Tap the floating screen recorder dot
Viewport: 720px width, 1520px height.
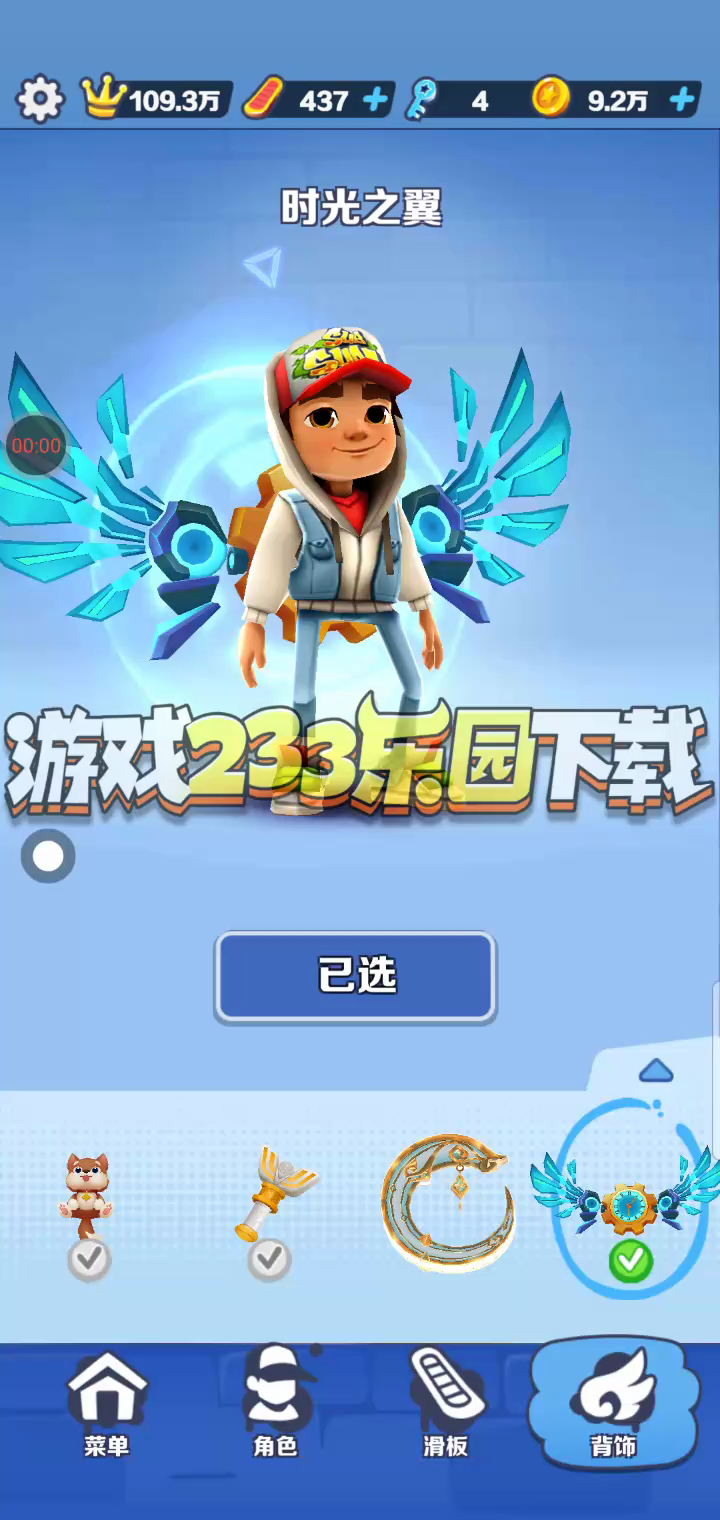click(x=48, y=857)
